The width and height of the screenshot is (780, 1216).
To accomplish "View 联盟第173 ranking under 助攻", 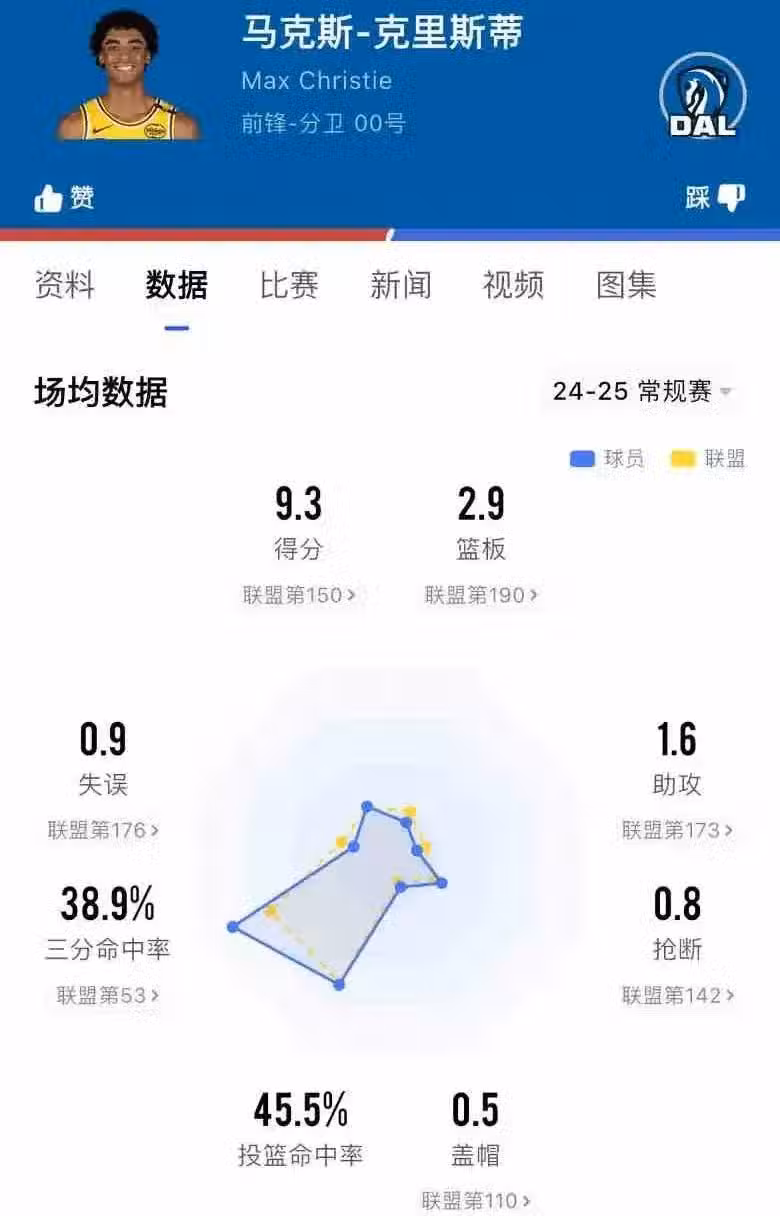I will (x=677, y=830).
